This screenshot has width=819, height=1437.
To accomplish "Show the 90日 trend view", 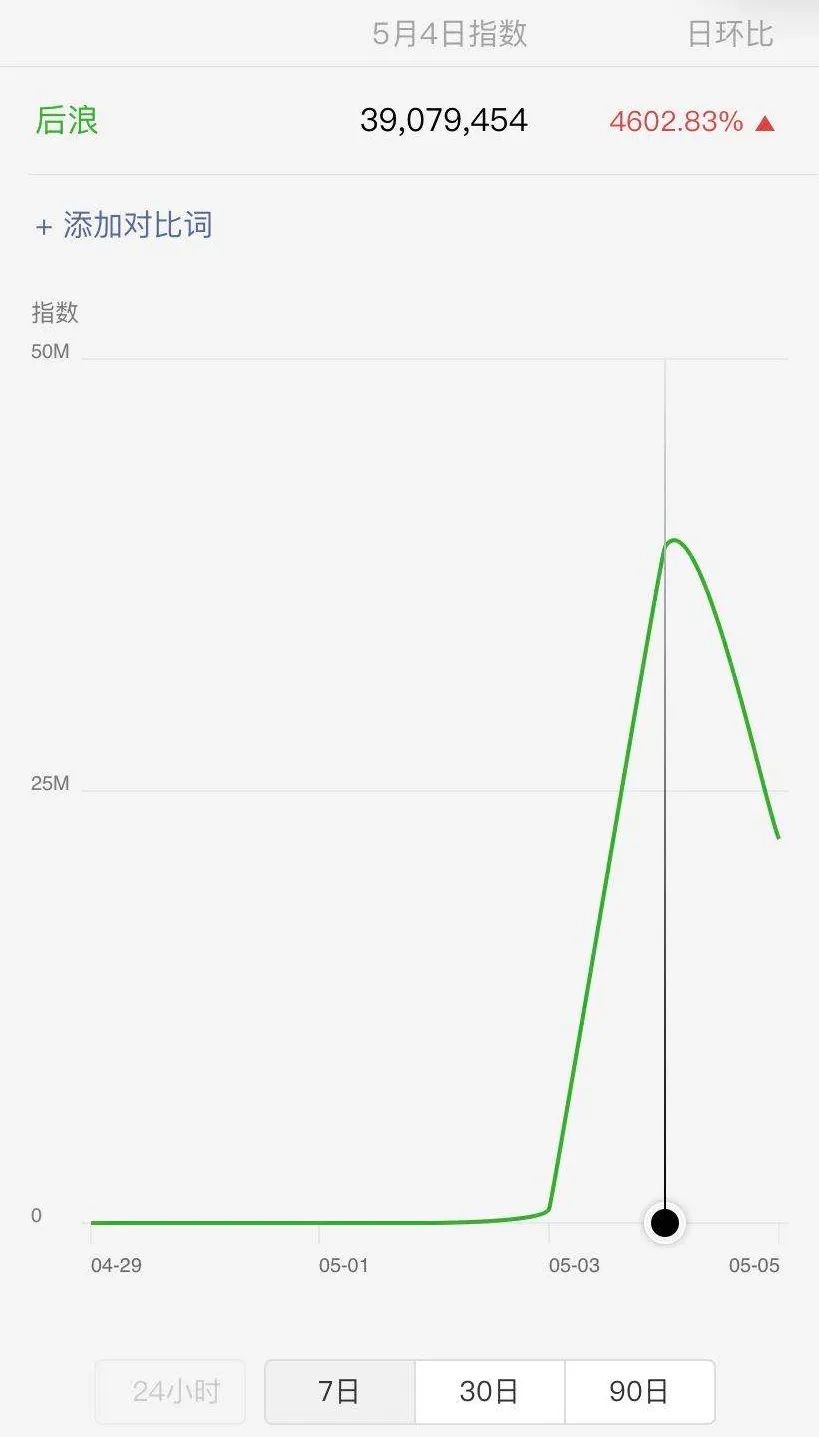I will 640,1391.
